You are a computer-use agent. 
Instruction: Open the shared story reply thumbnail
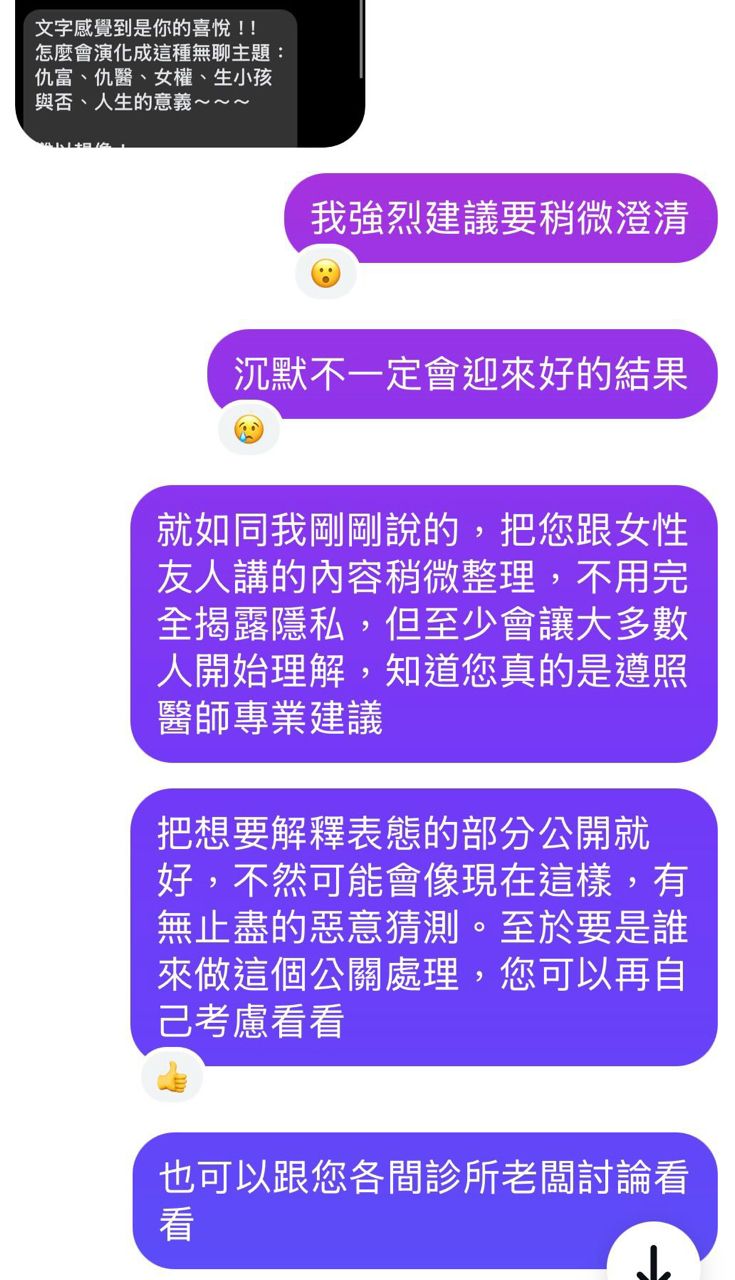190,73
